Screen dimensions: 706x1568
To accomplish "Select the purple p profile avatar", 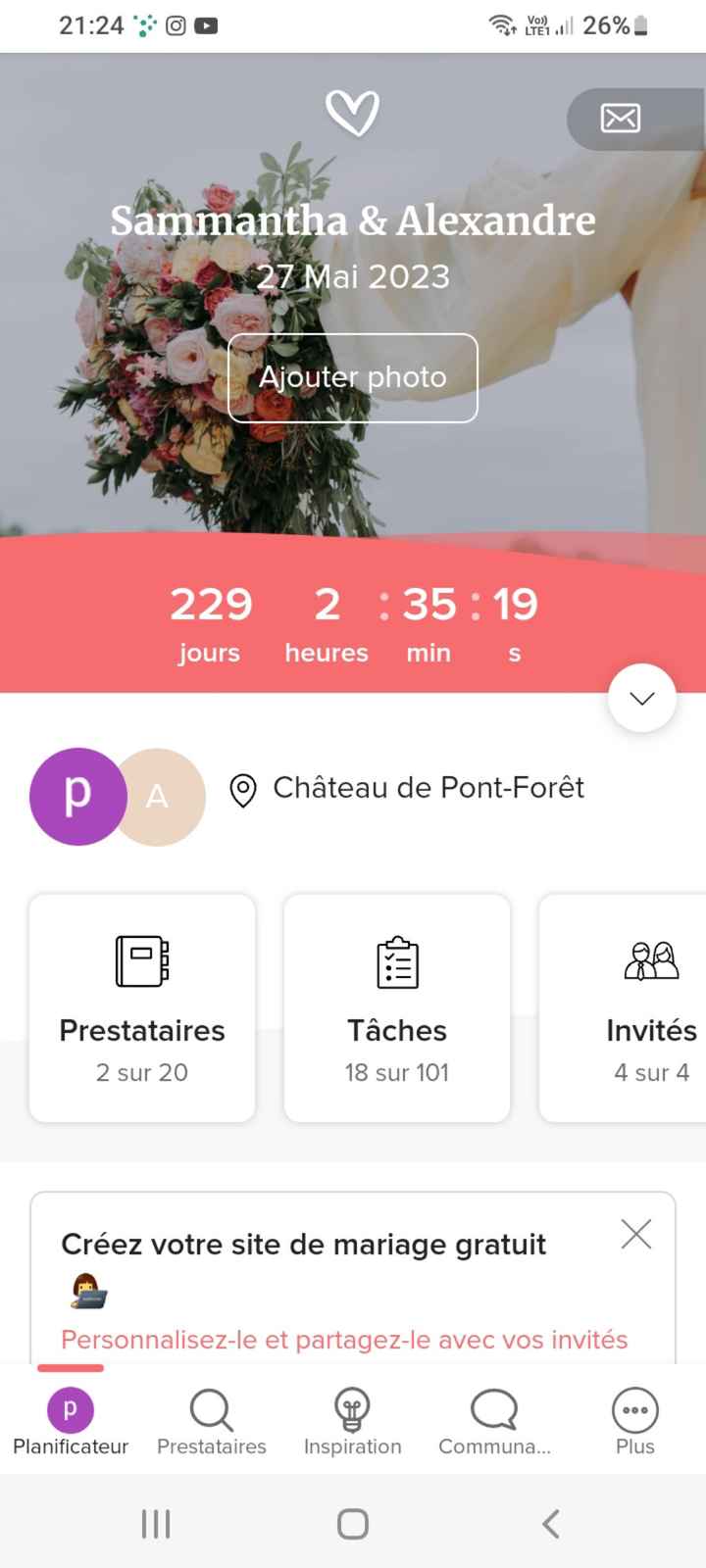I will click(78, 797).
